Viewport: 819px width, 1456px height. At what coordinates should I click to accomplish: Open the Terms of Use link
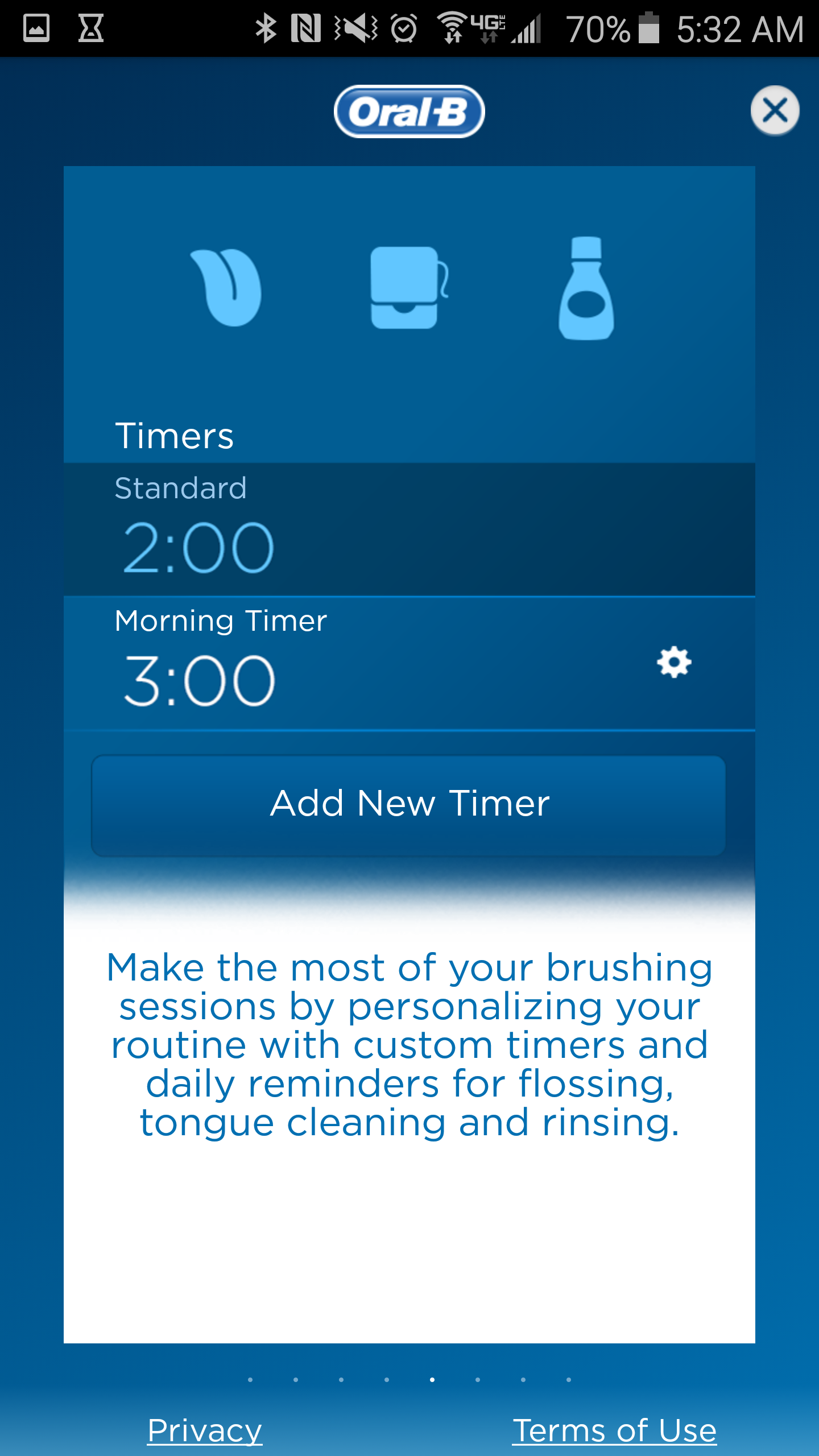[614, 1430]
